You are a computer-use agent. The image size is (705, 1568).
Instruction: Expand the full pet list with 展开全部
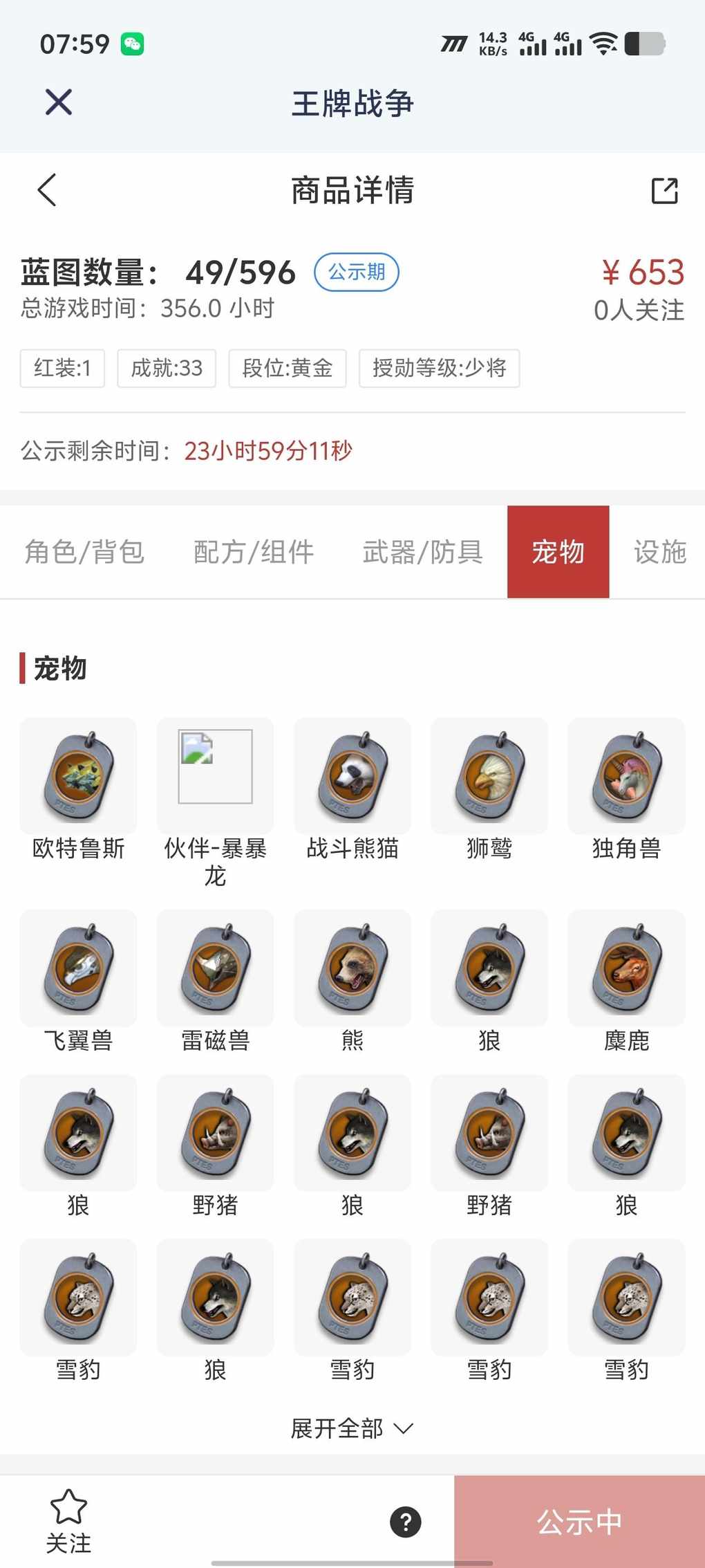coord(352,1428)
